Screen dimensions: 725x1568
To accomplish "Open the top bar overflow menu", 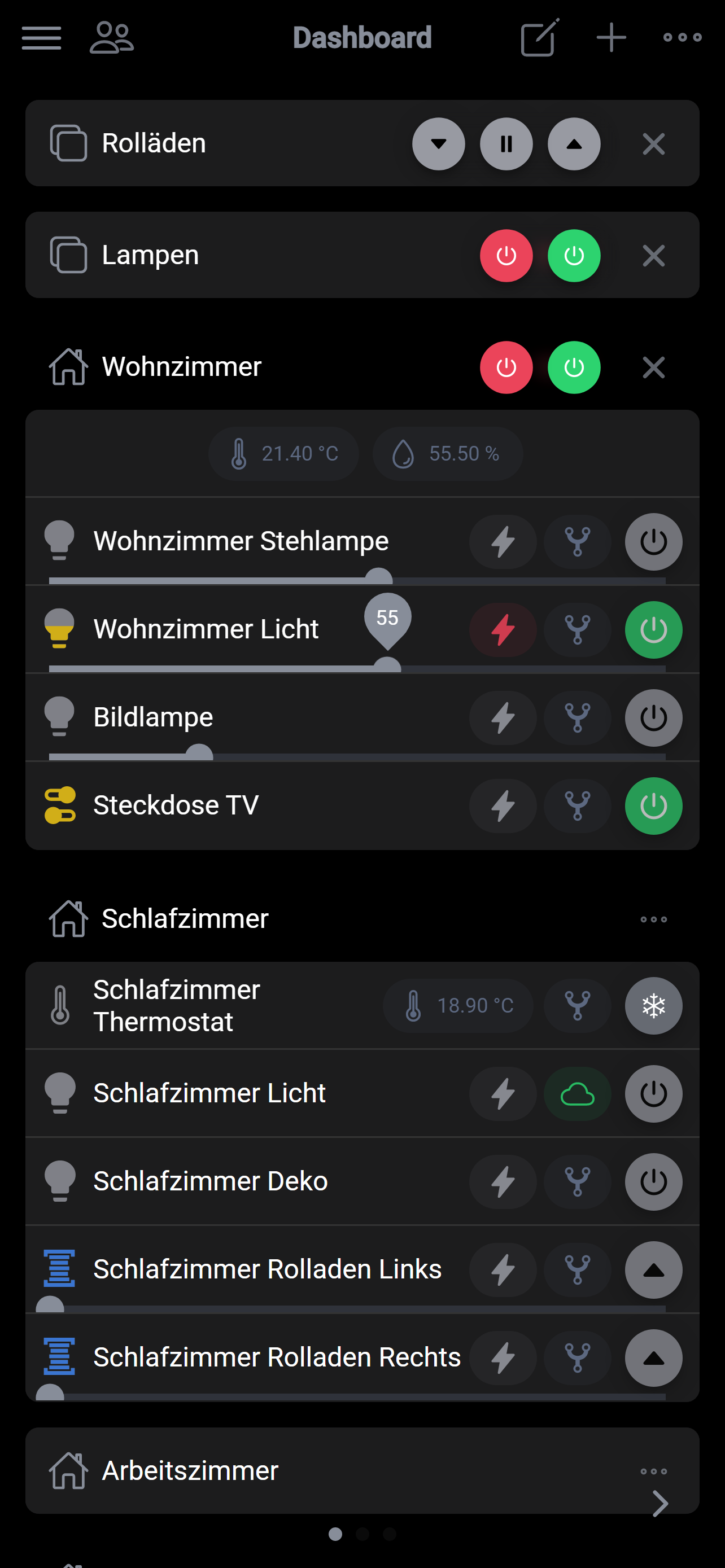I will coord(682,38).
